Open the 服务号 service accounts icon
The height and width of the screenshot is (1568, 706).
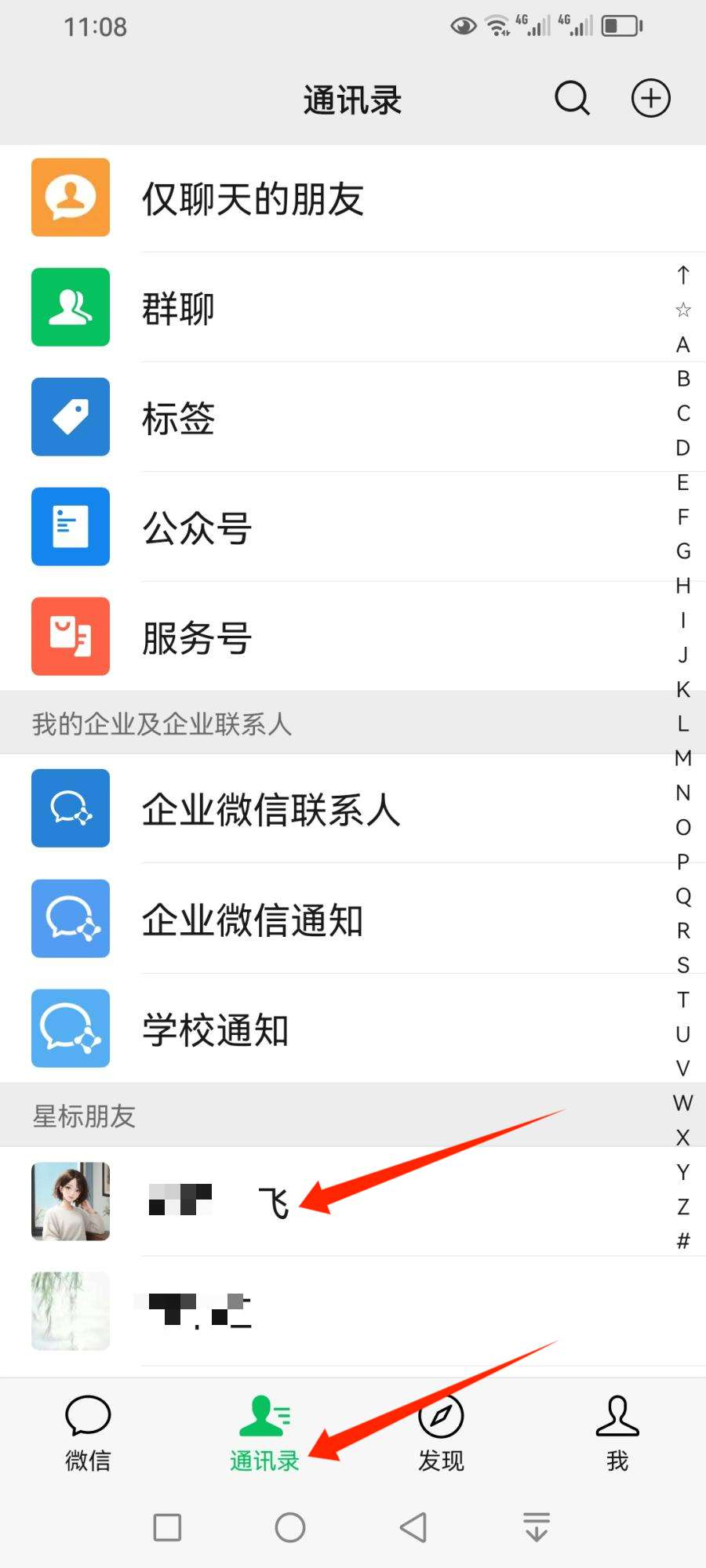pos(70,637)
